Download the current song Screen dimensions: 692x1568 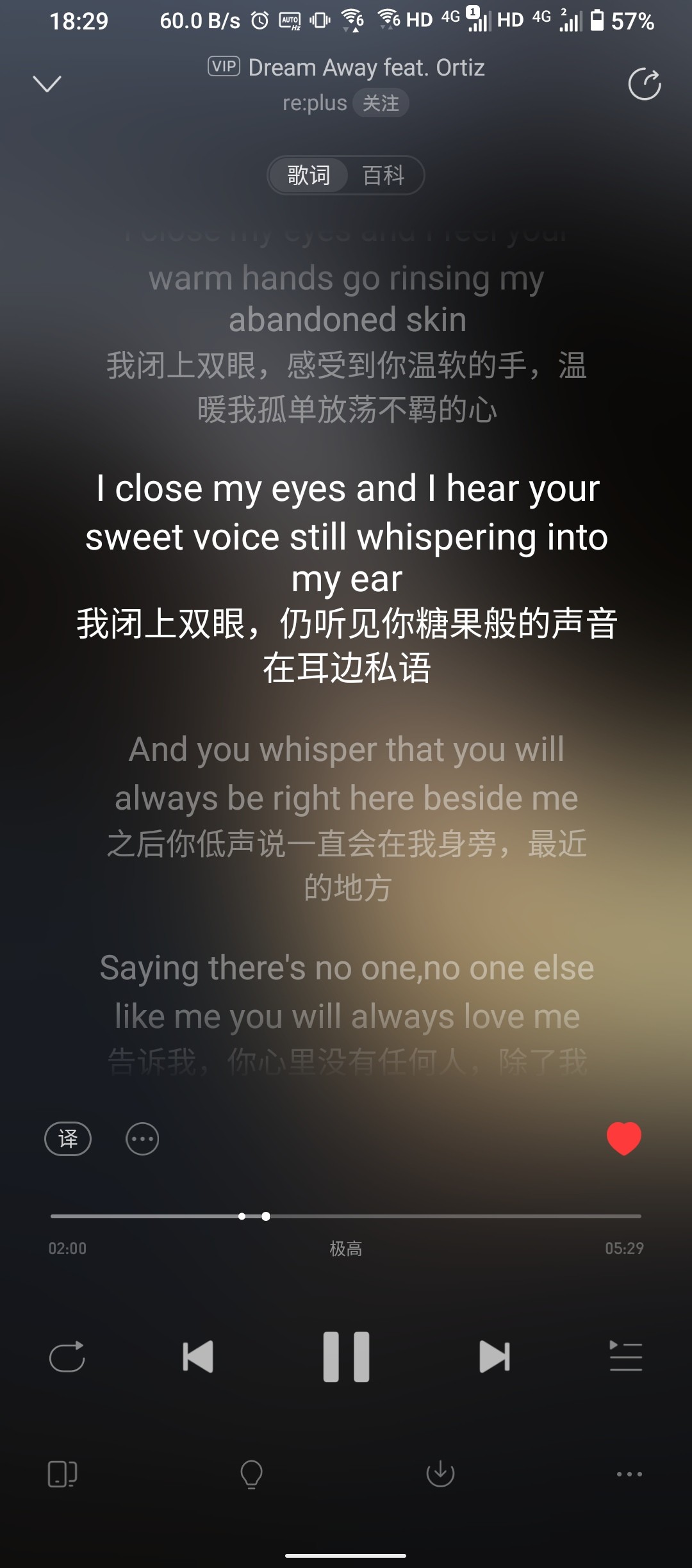[440, 1474]
